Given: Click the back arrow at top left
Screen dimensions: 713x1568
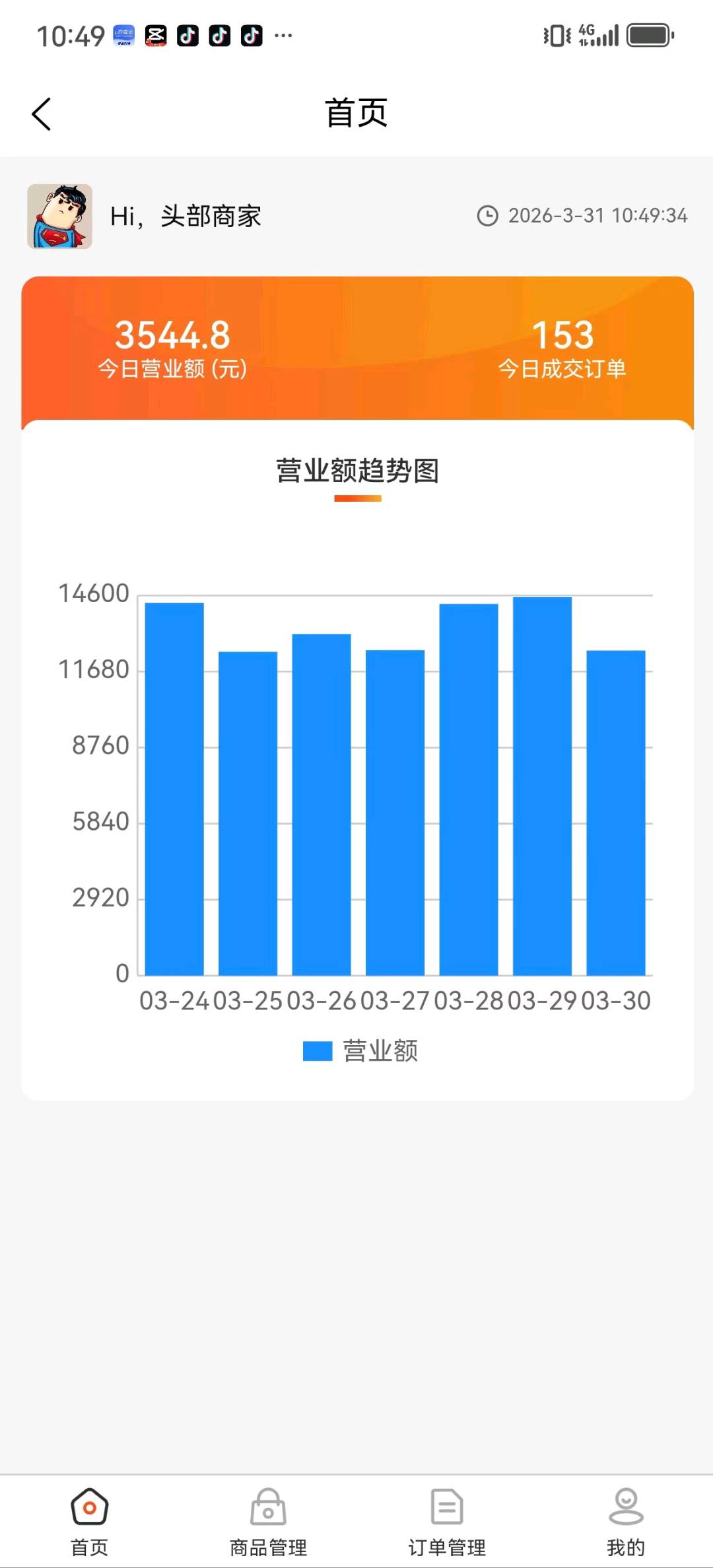Looking at the screenshot, I should [x=41, y=113].
